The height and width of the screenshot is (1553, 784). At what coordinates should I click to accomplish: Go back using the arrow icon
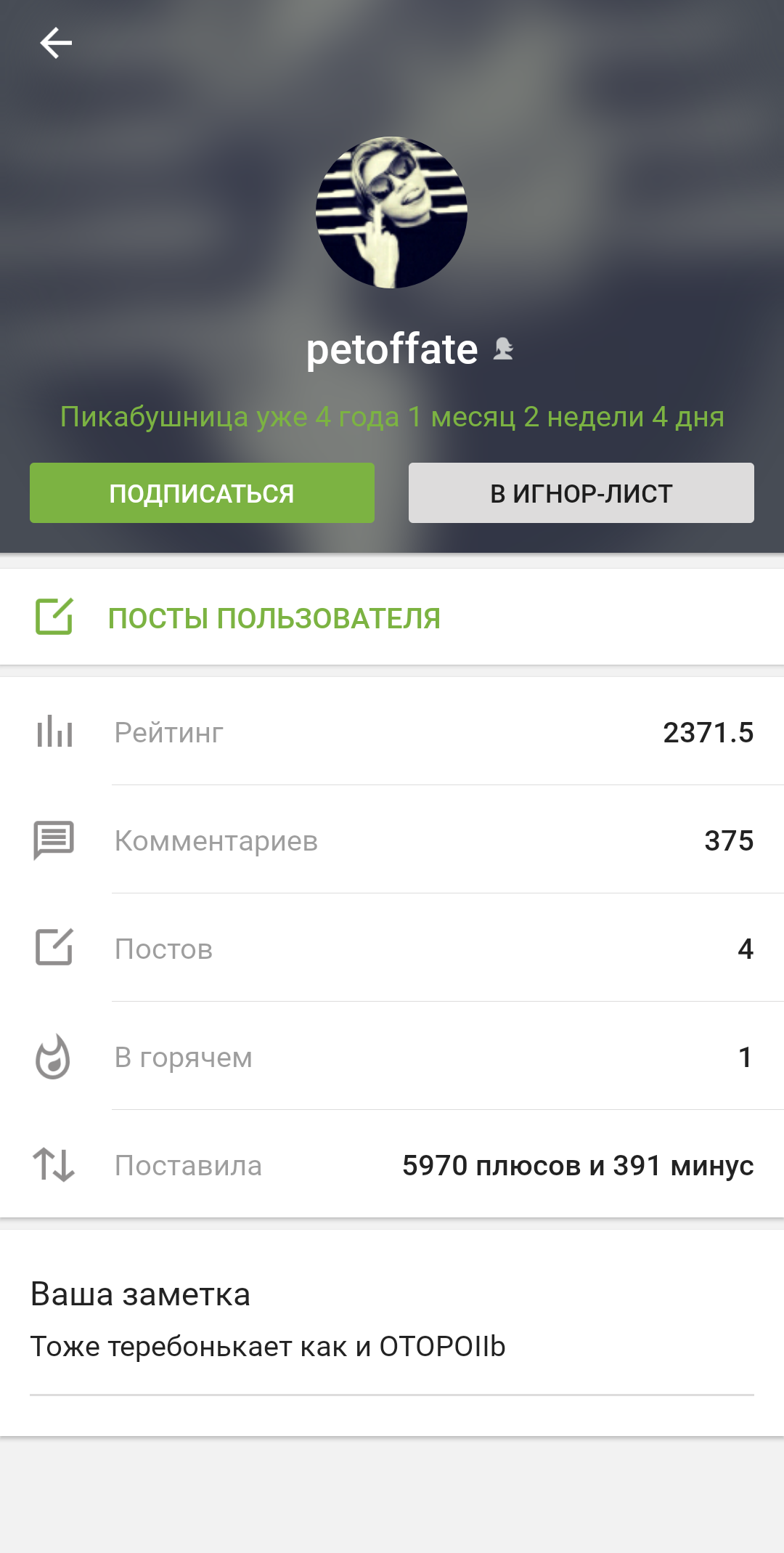point(56,43)
